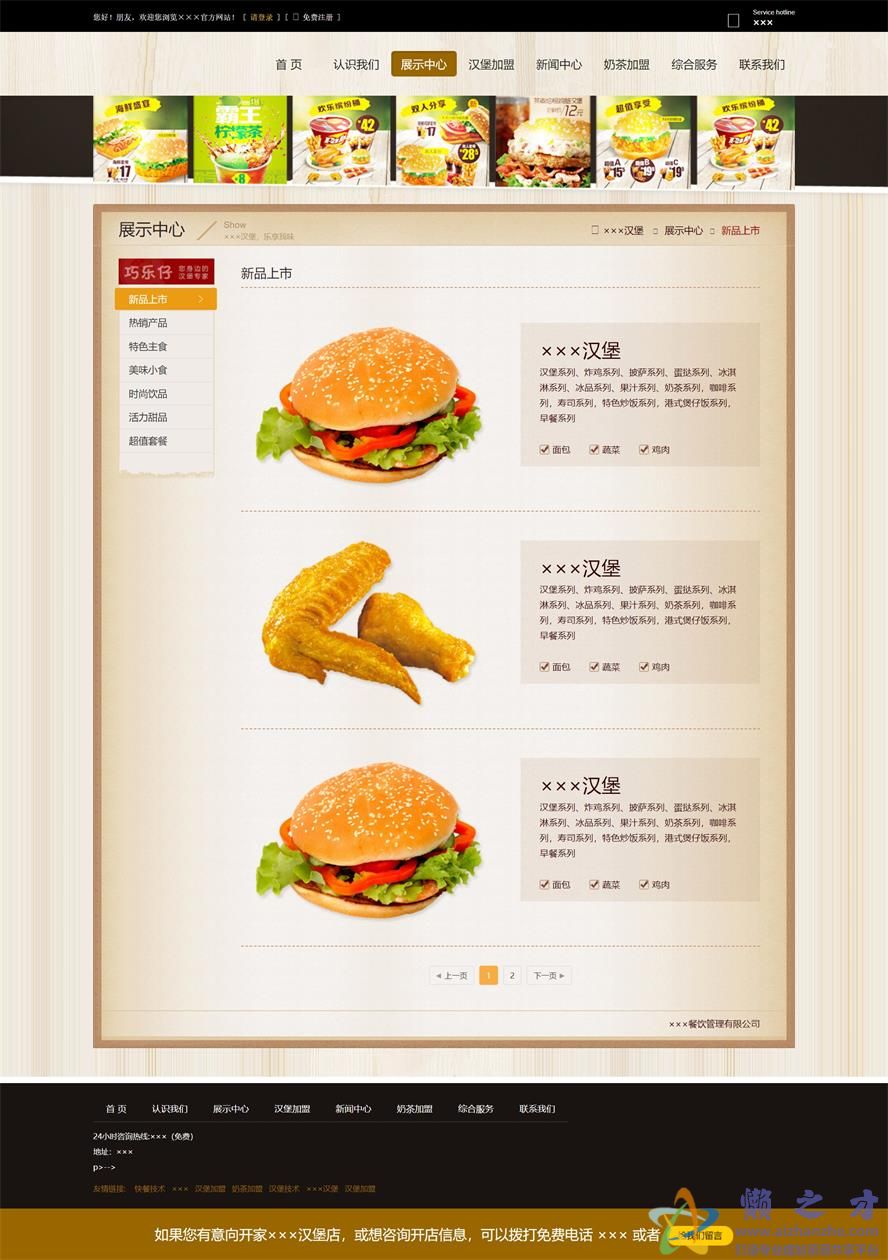
Task: Choose the 美味小食 category
Action: [148, 370]
